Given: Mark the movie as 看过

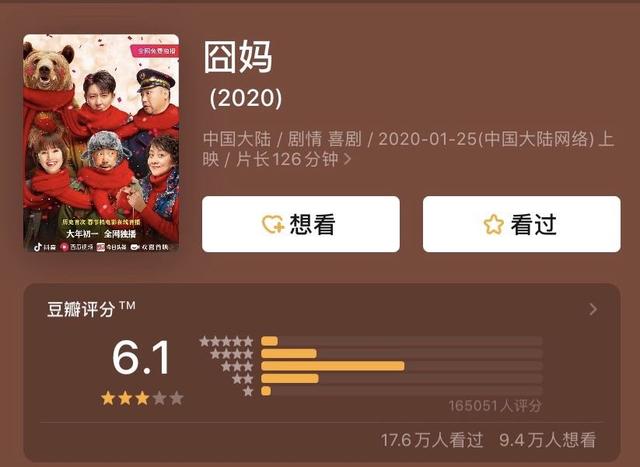Looking at the screenshot, I should 521,224.
